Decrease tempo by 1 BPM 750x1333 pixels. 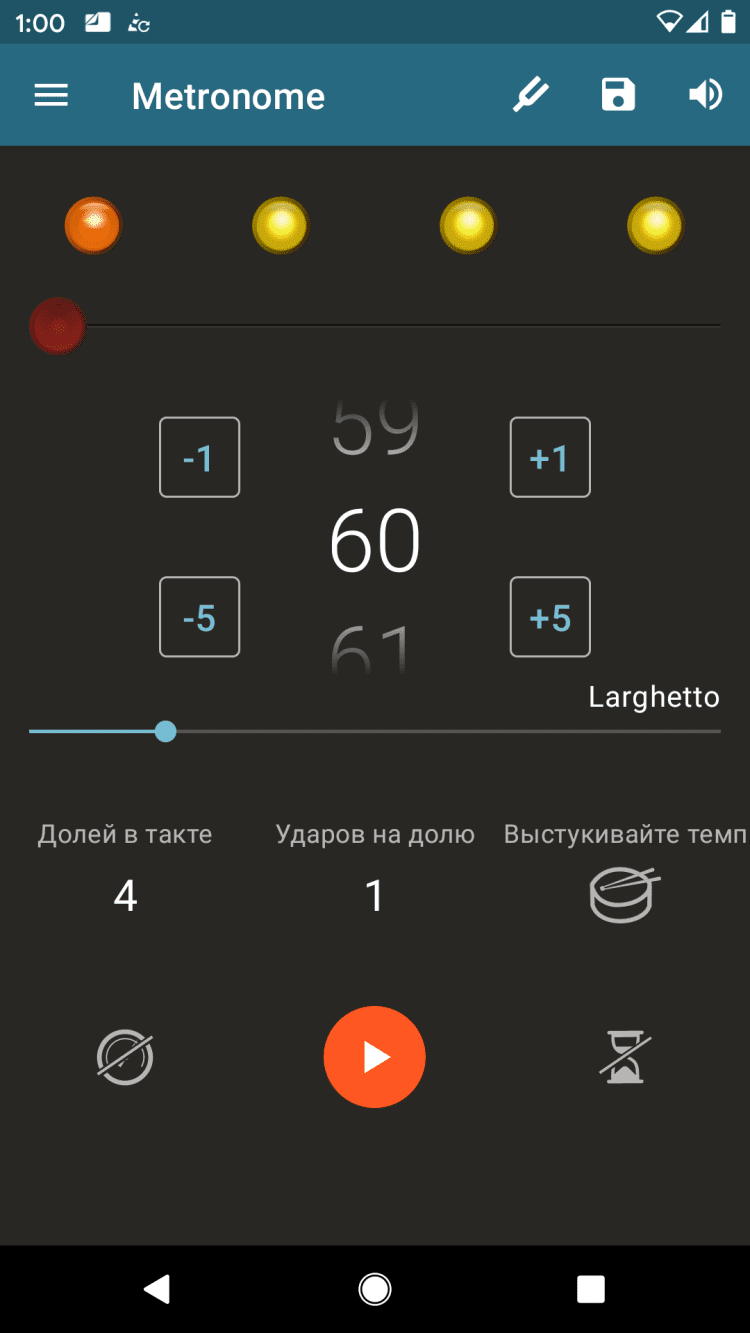click(199, 457)
